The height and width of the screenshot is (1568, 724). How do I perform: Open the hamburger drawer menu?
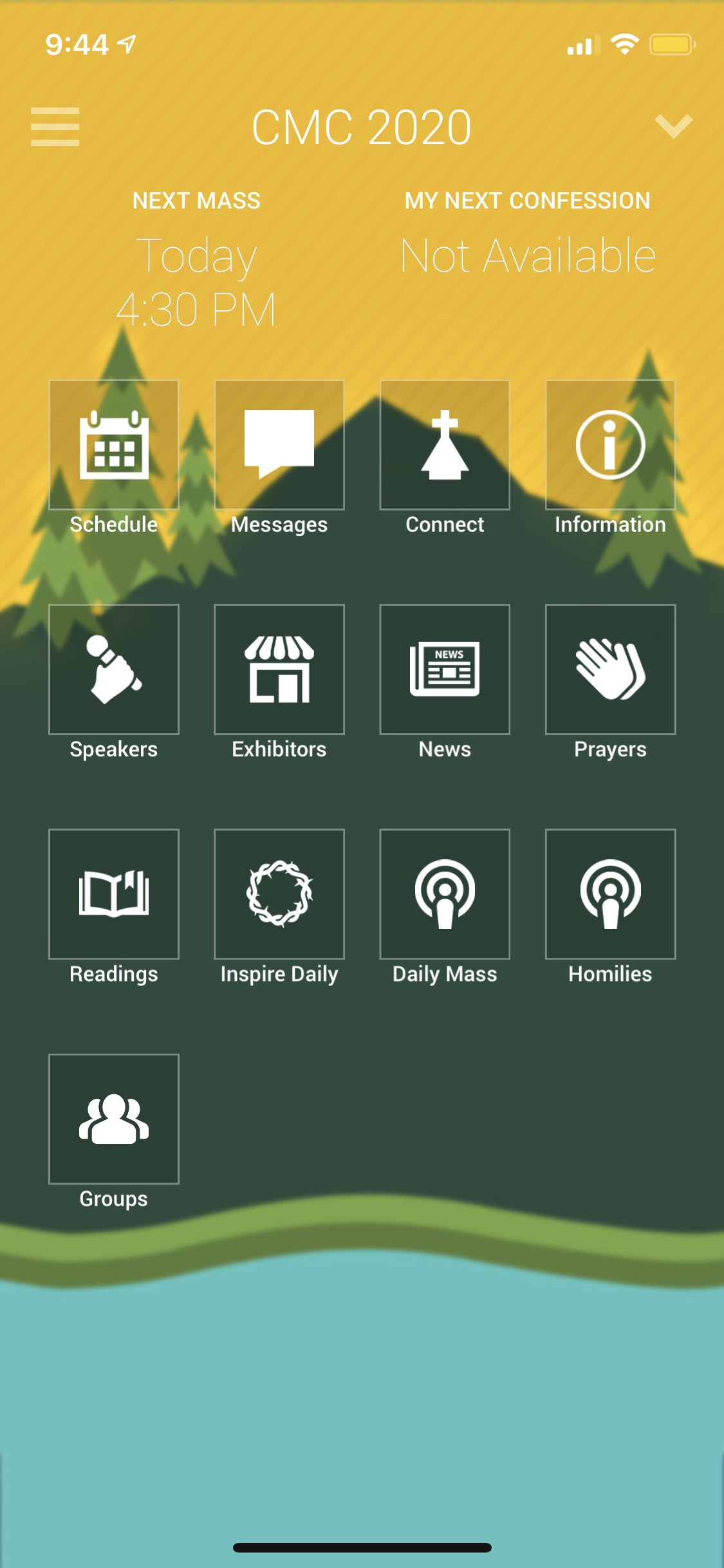point(55,127)
